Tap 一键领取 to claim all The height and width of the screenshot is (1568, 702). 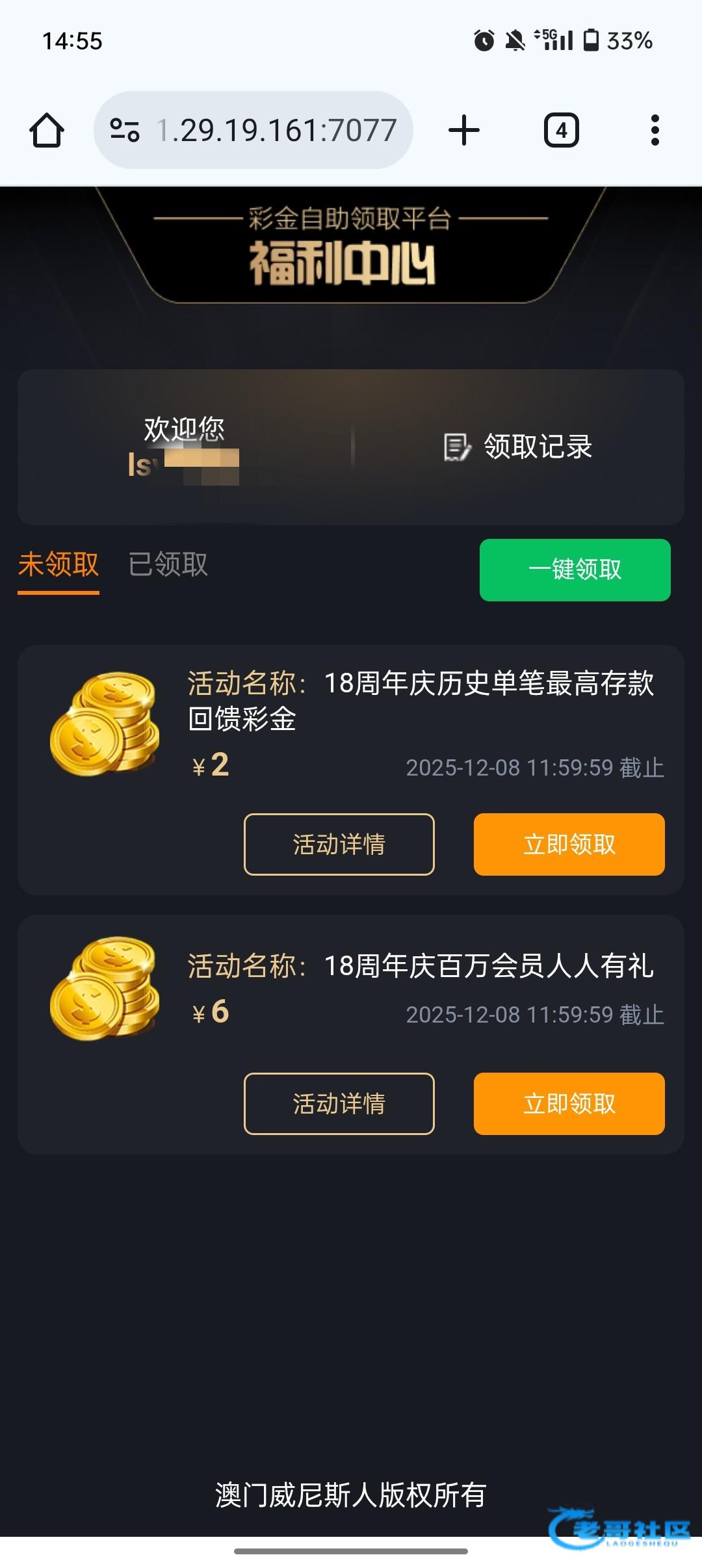click(575, 569)
